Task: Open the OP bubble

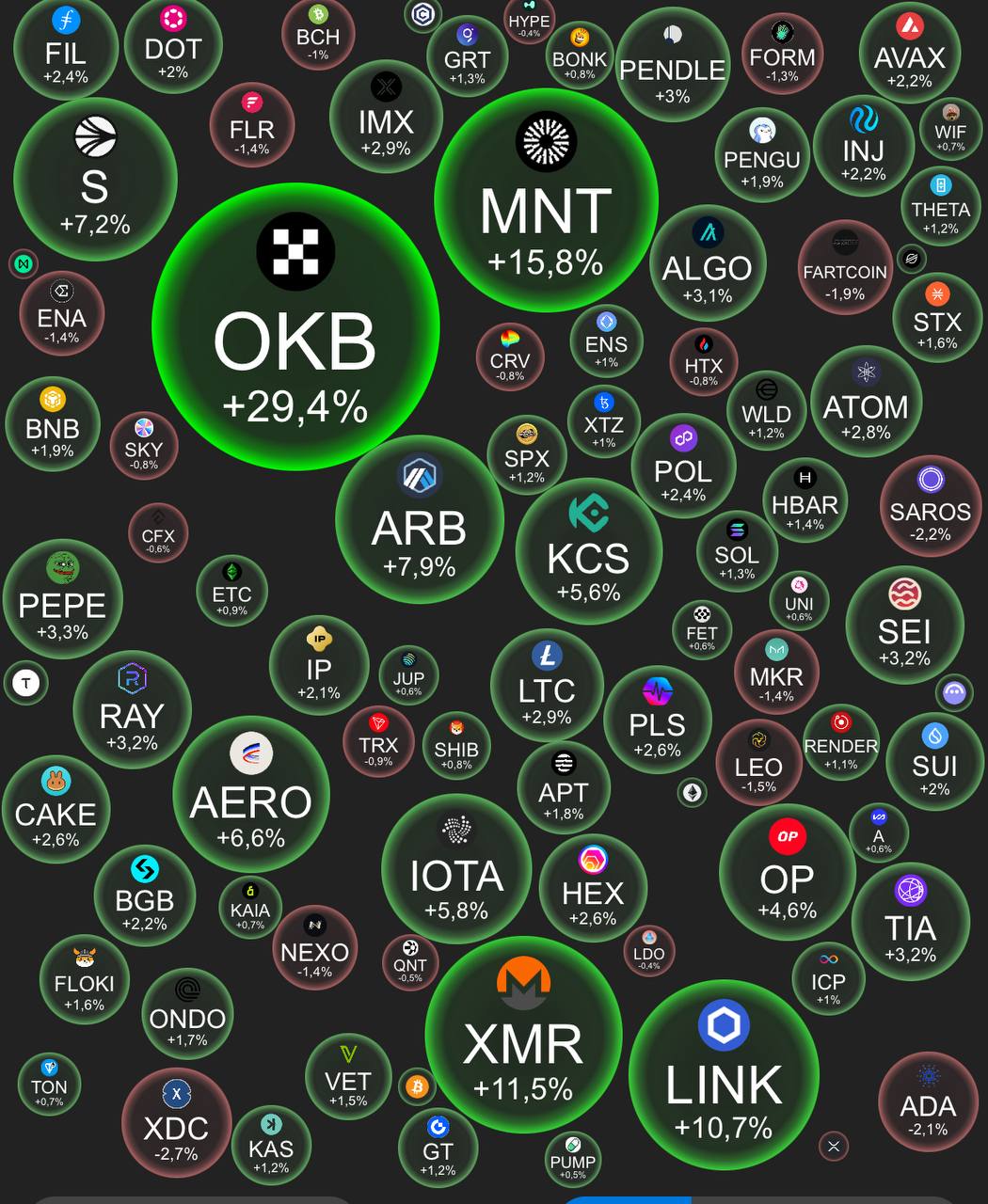Action: [787, 873]
